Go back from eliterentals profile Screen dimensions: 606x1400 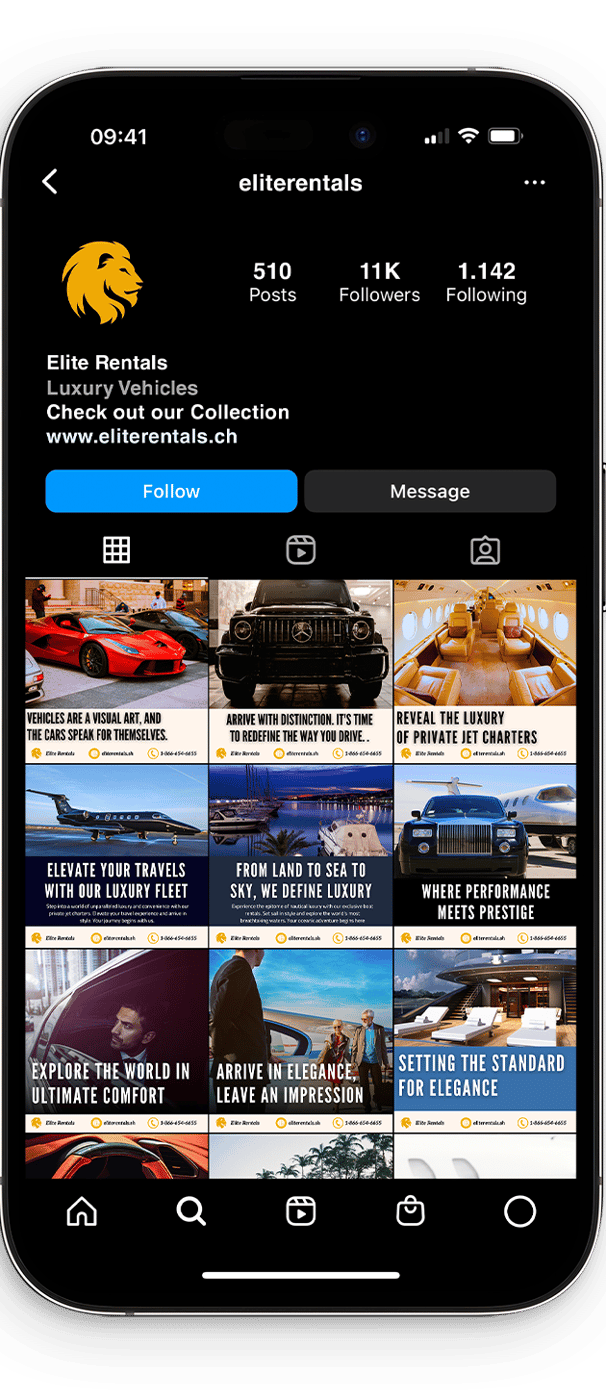[50, 182]
